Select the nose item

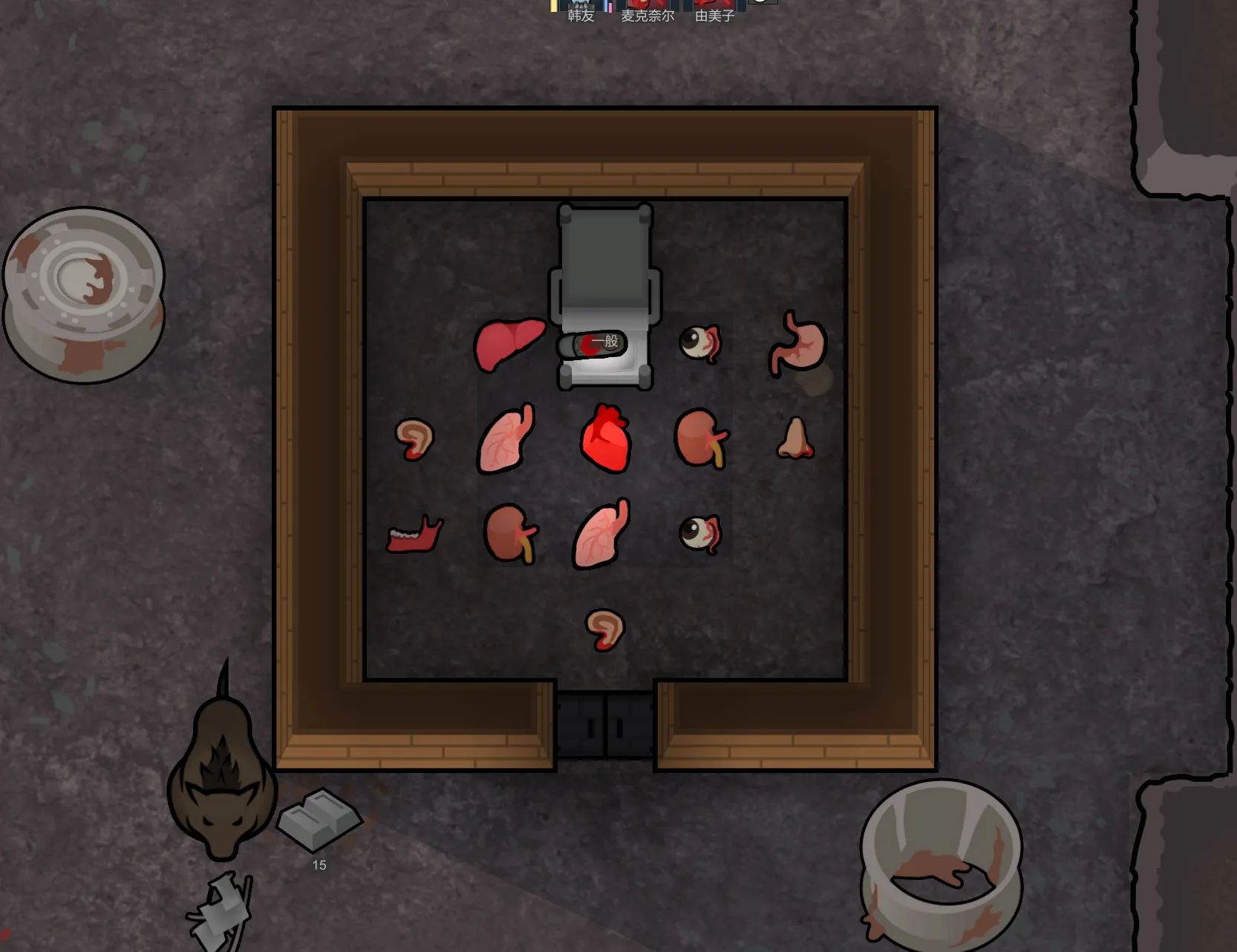click(x=795, y=438)
